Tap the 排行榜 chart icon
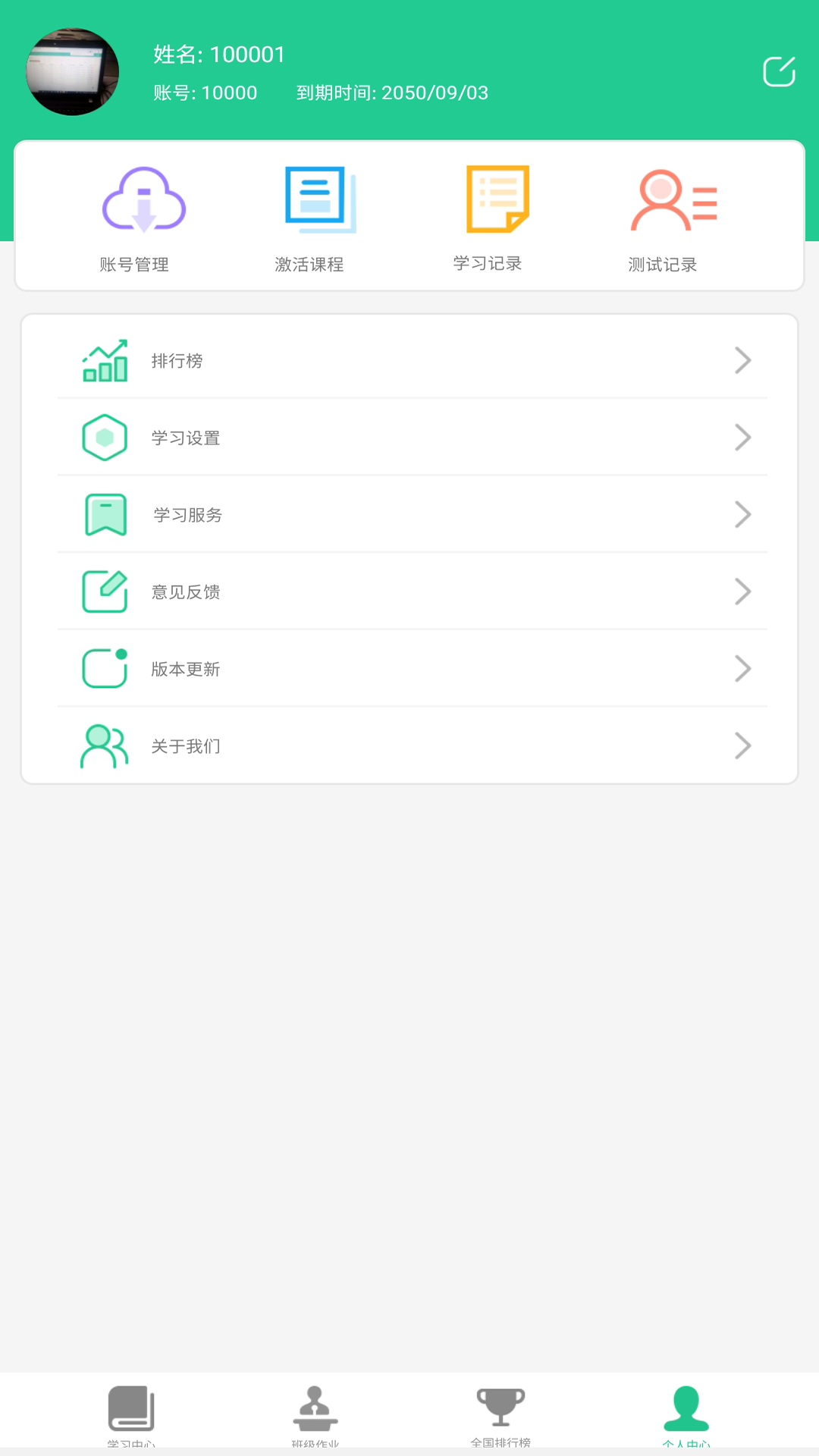This screenshot has width=819, height=1456. click(104, 360)
